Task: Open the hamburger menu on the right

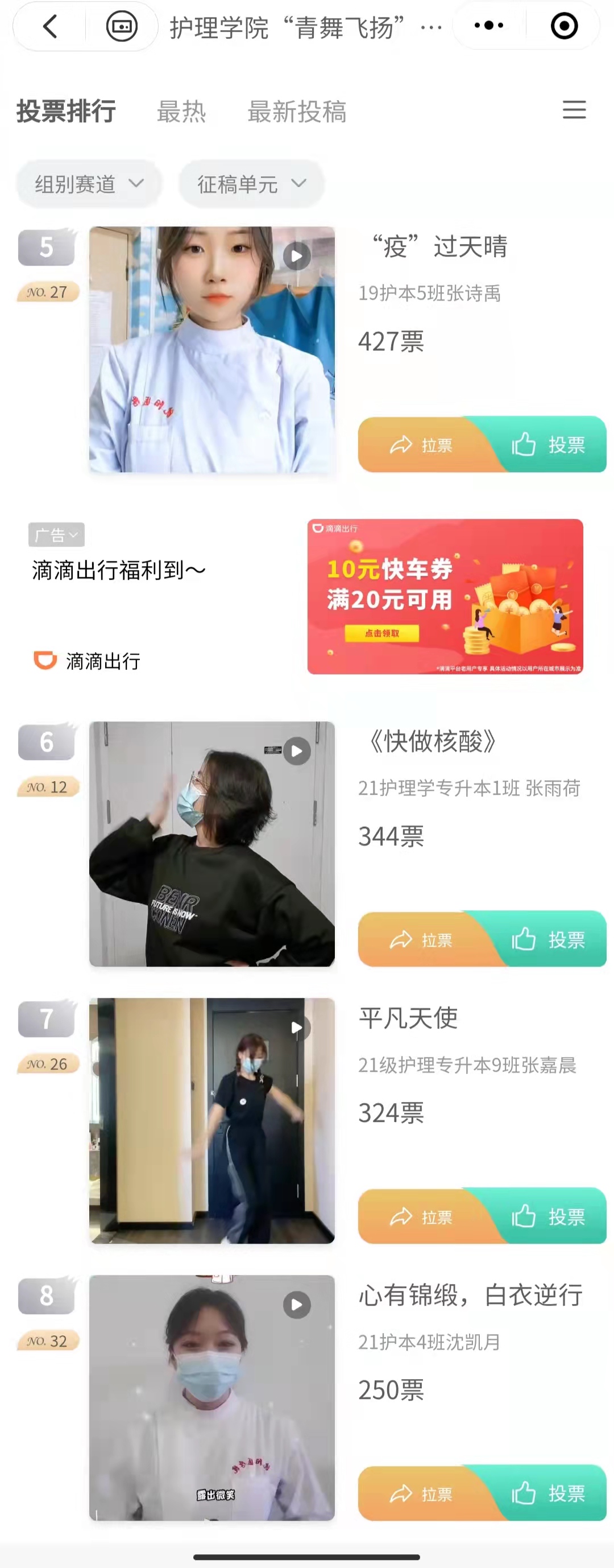Action: pyautogui.click(x=574, y=110)
